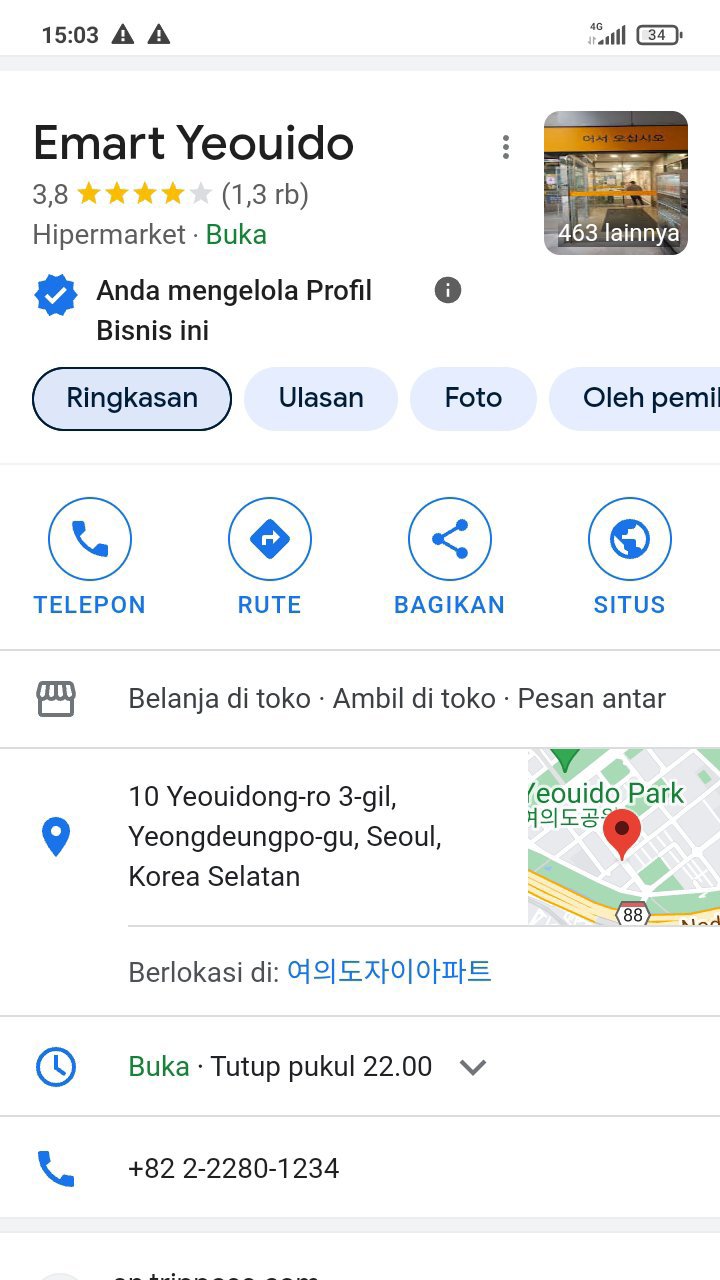This screenshot has width=720, height=1280.
Task: Tap the phone number +82 2-2280-1234
Action: click(x=233, y=1168)
